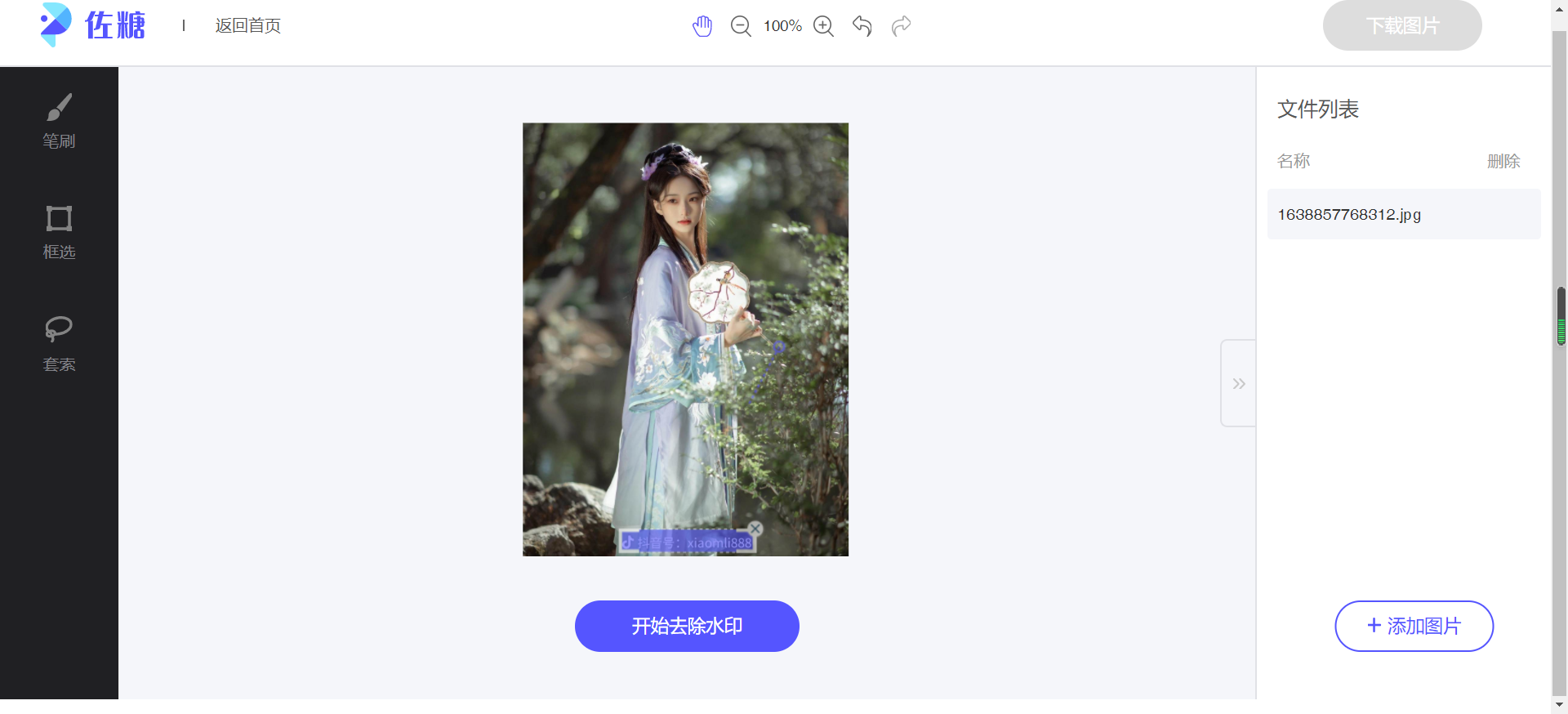The height and width of the screenshot is (714, 1568).
Task: Collapse the file list panel arrow
Action: pyautogui.click(x=1239, y=383)
